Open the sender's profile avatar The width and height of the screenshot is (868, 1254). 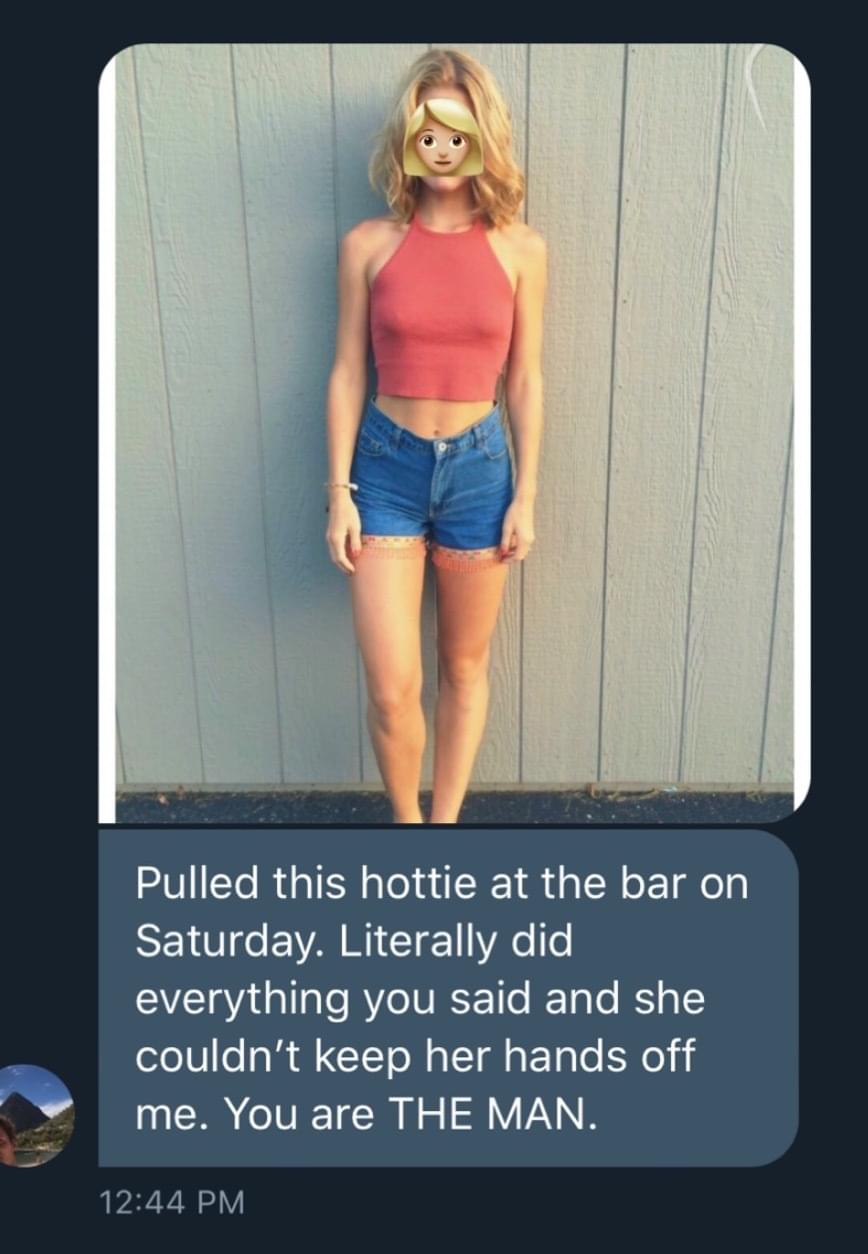click(36, 1115)
